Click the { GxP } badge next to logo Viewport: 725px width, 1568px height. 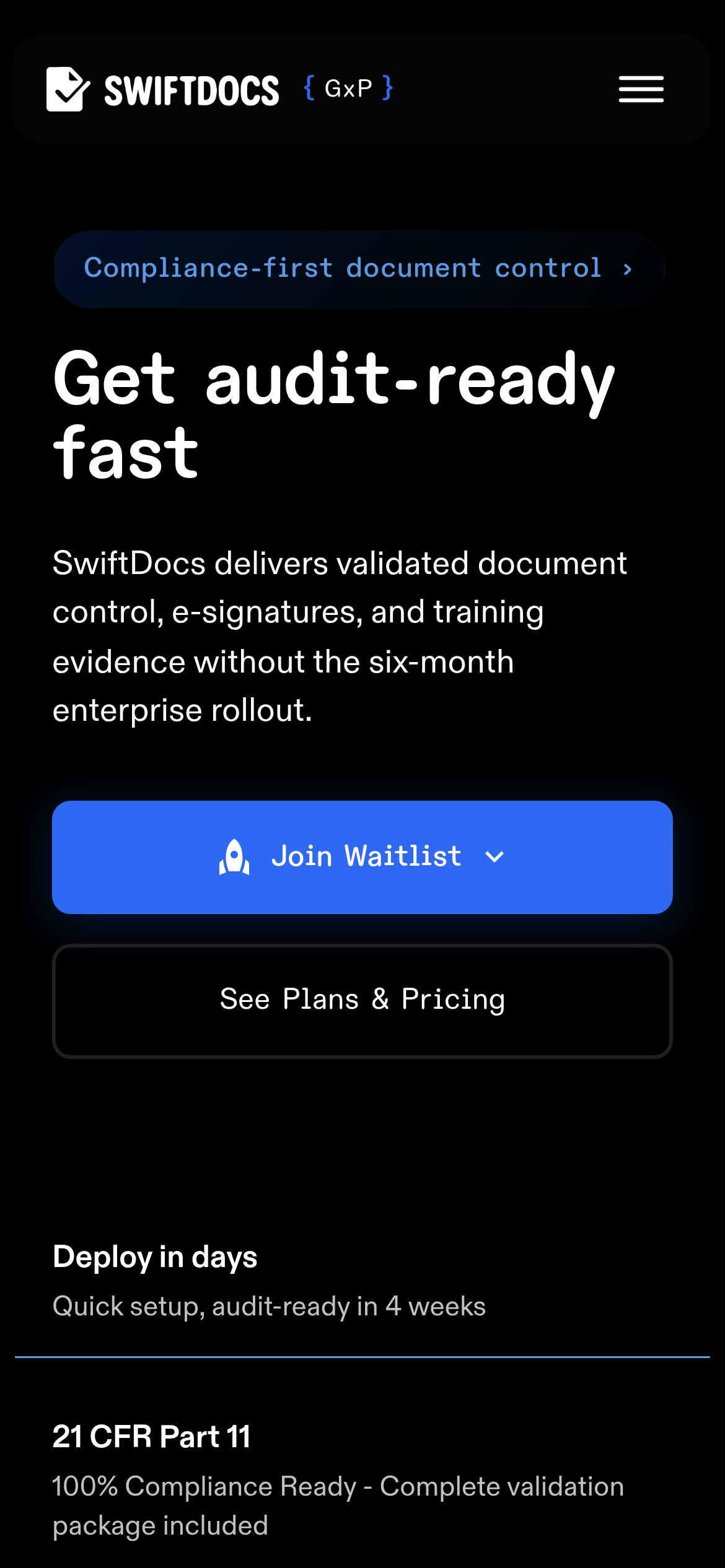[x=348, y=89]
